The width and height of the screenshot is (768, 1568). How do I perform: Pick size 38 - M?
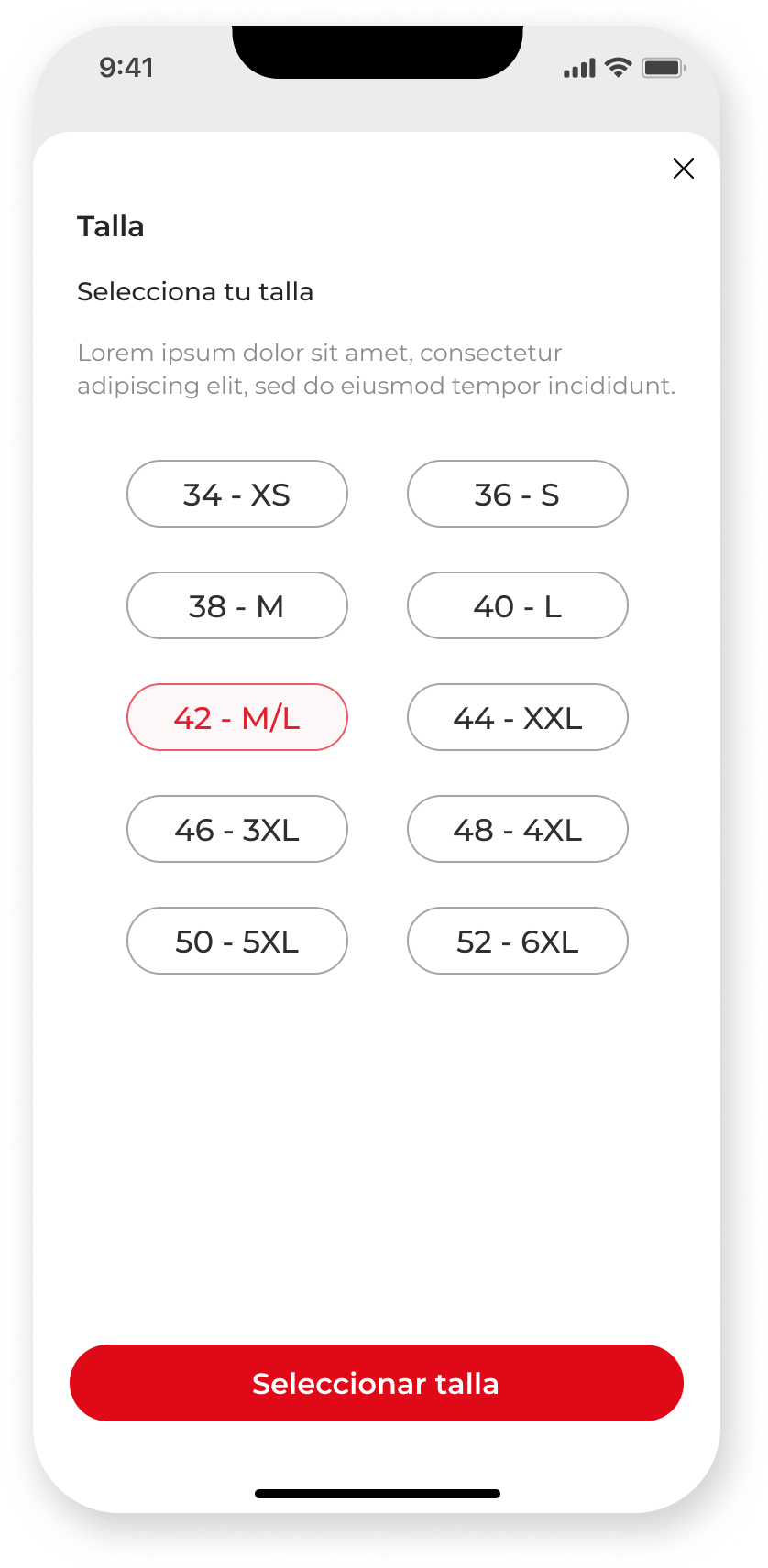pos(237,605)
